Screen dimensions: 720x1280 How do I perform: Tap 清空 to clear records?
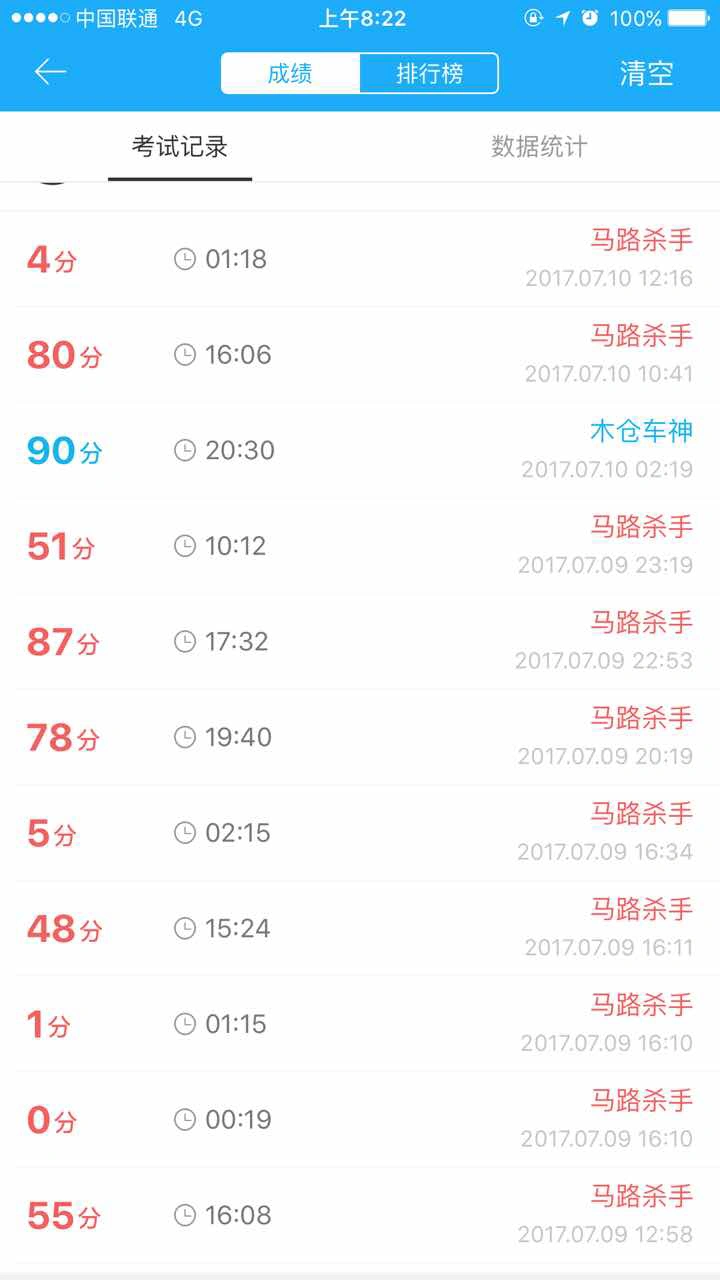pyautogui.click(x=646, y=73)
